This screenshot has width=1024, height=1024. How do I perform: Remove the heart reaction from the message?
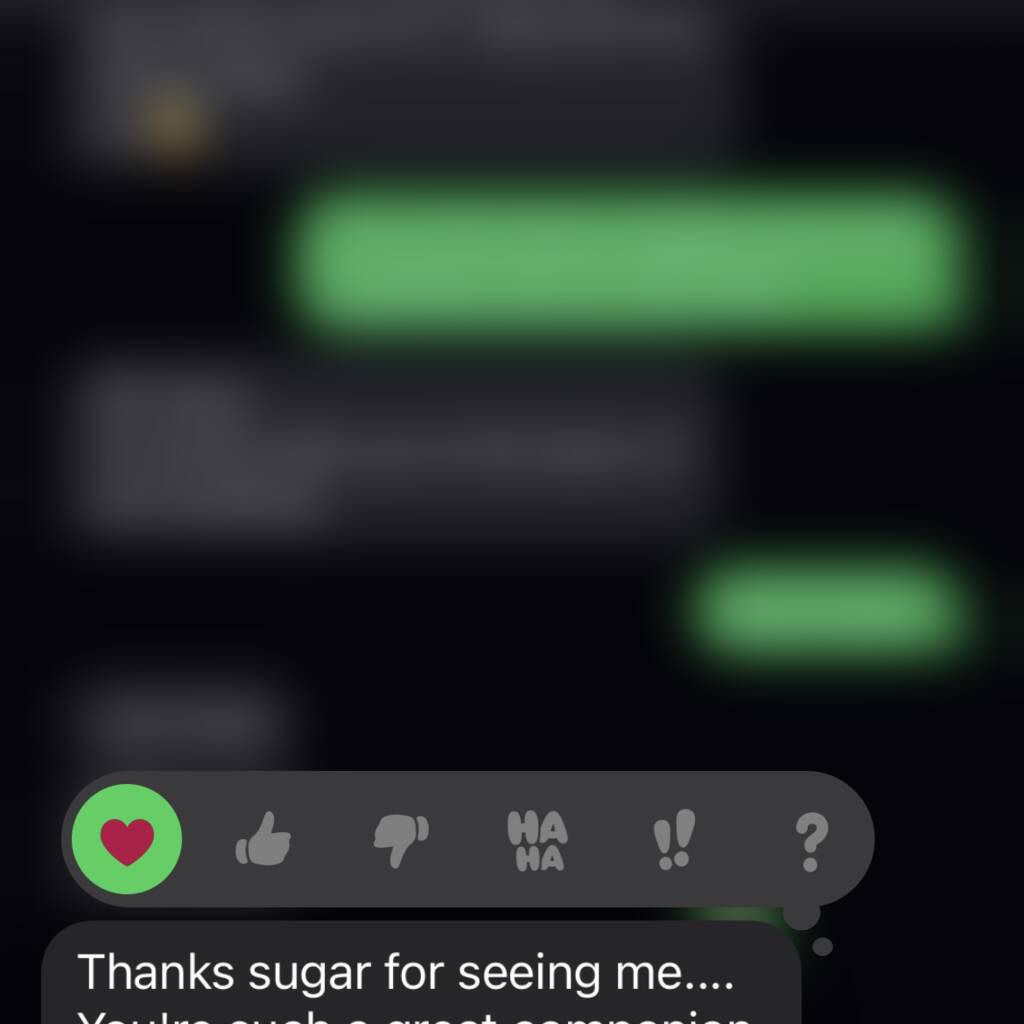[127, 840]
